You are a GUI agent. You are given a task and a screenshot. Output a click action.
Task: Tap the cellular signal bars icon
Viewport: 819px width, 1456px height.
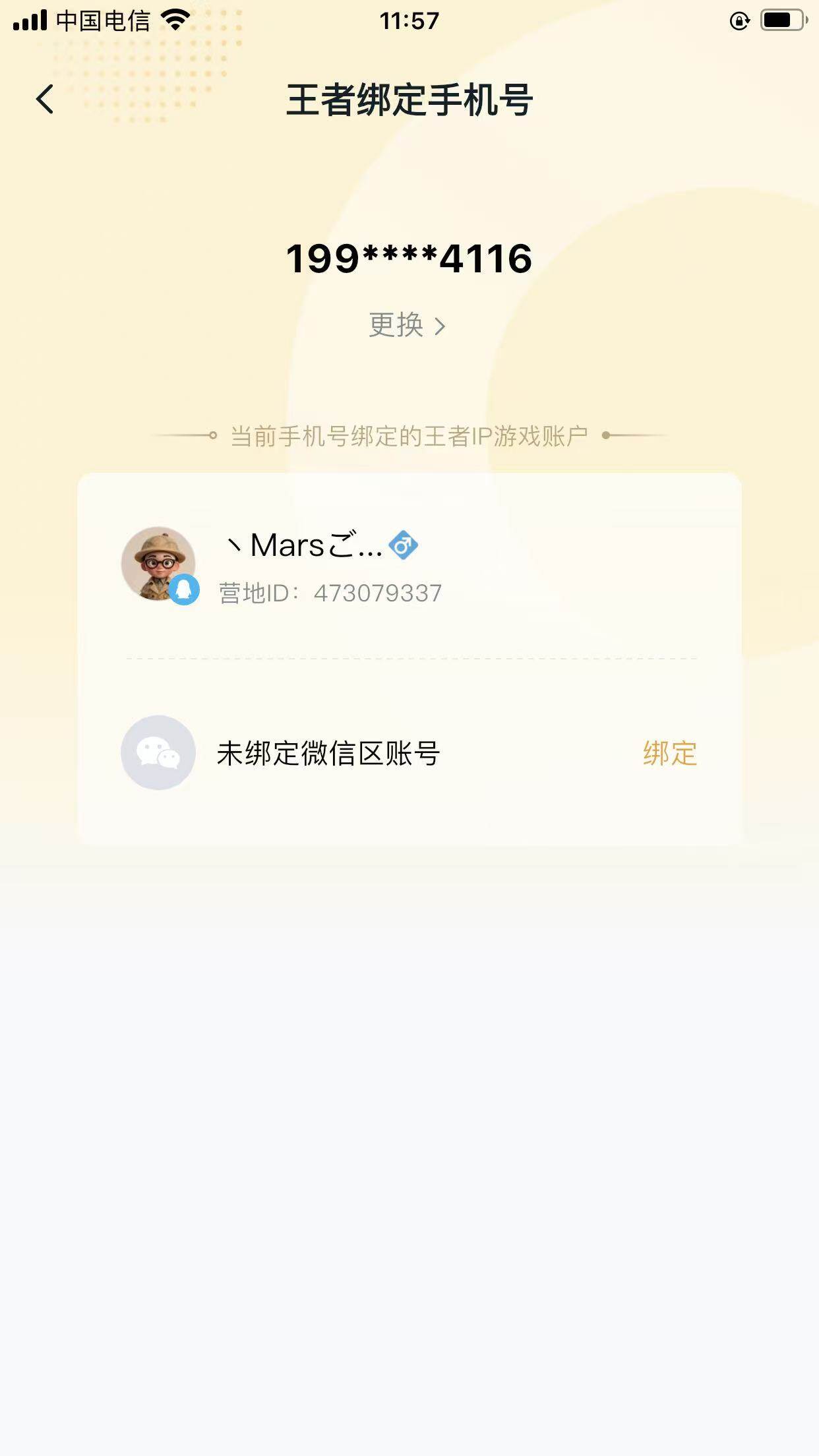tap(26, 18)
